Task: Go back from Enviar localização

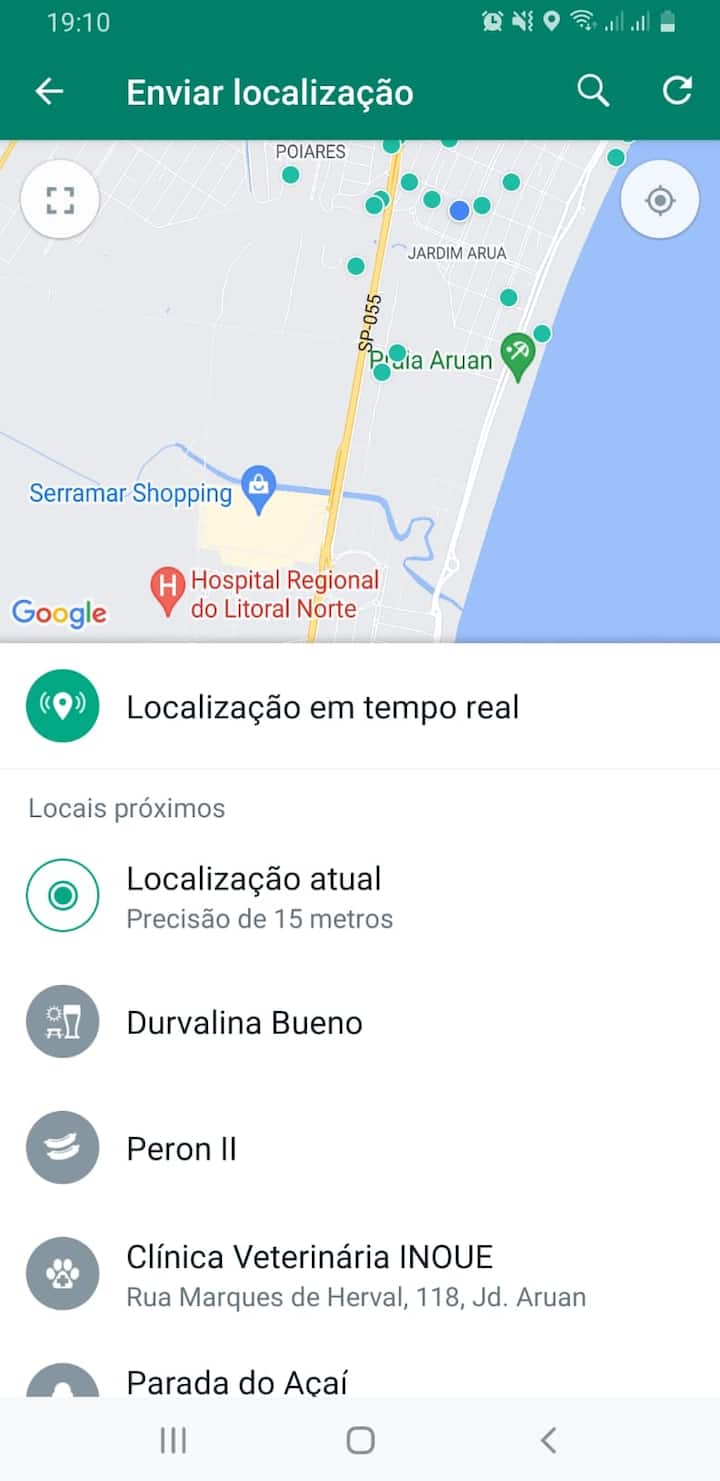Action: pyautogui.click(x=49, y=92)
